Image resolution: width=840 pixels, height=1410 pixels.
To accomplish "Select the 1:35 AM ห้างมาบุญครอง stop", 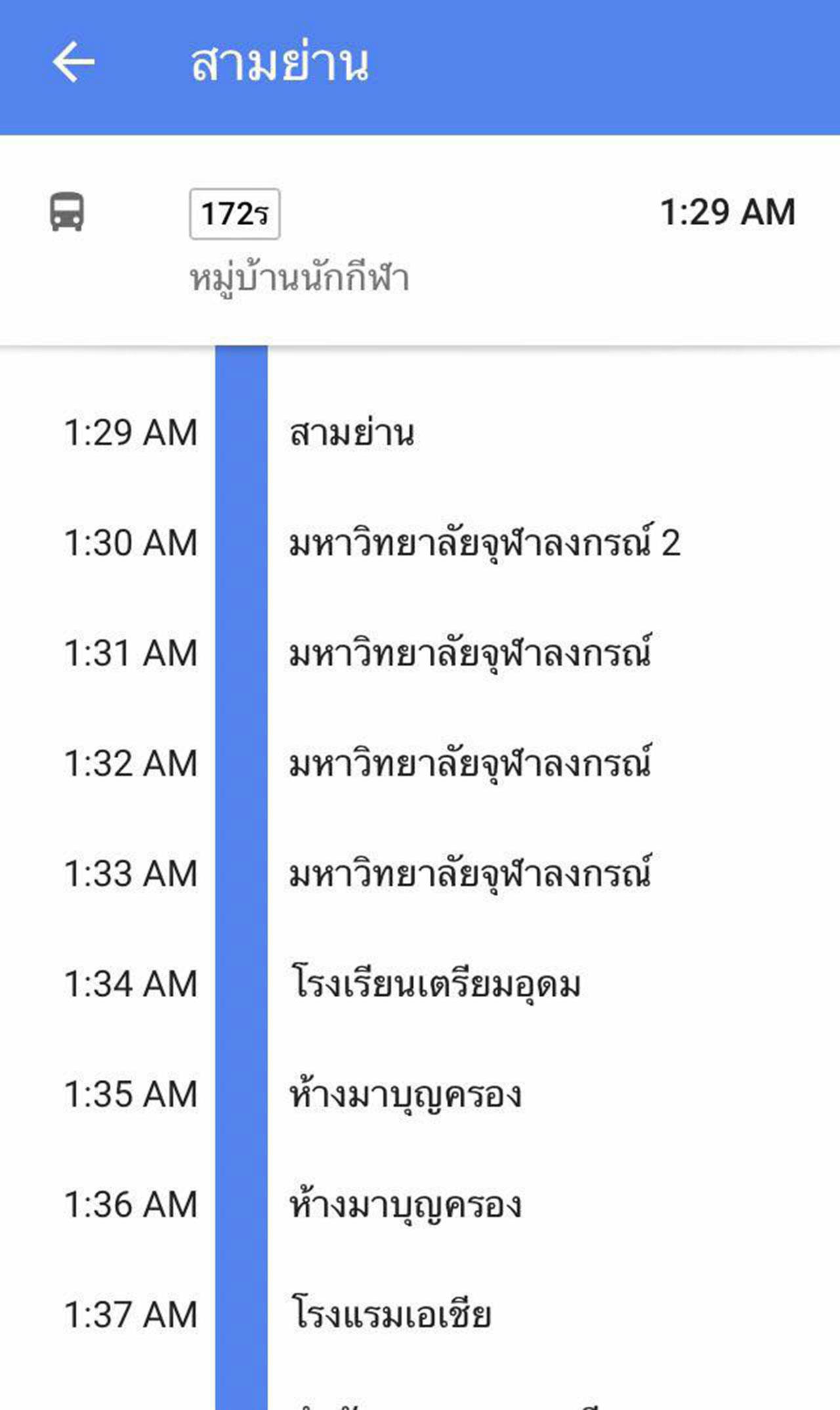I will click(420, 1095).
